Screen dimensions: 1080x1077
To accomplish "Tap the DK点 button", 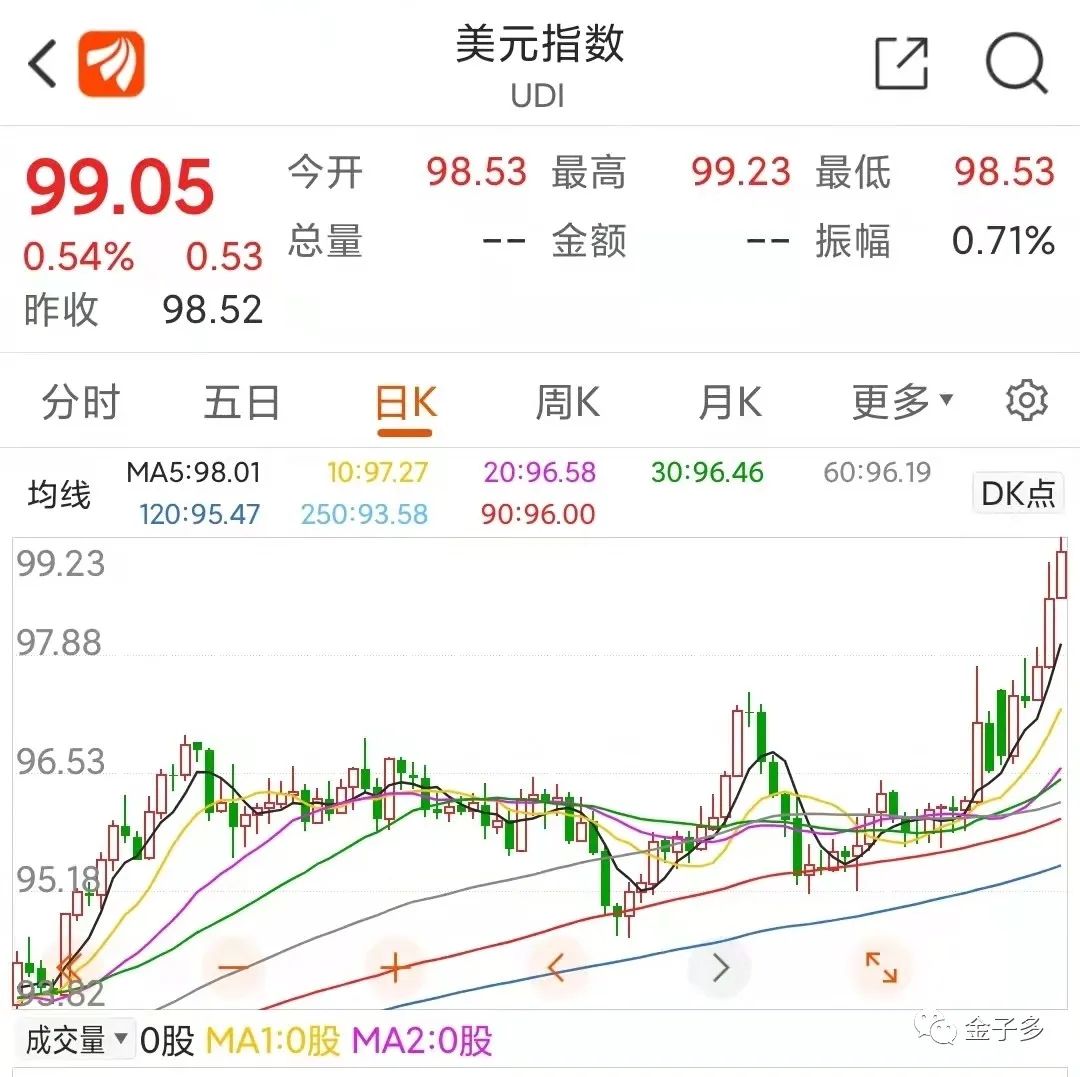I will click(1018, 494).
